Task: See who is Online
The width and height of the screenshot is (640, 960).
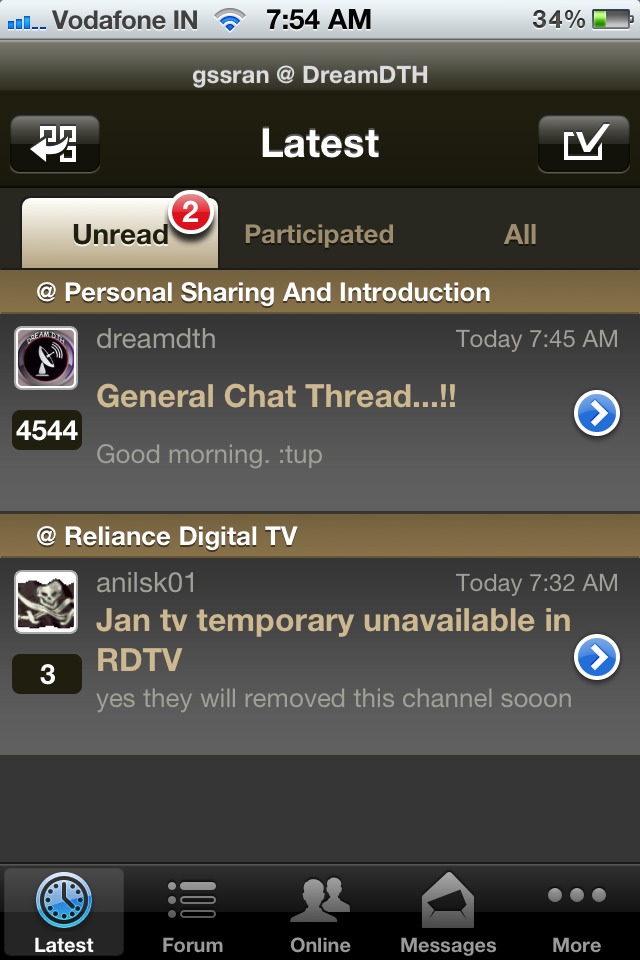Action: pos(320,914)
